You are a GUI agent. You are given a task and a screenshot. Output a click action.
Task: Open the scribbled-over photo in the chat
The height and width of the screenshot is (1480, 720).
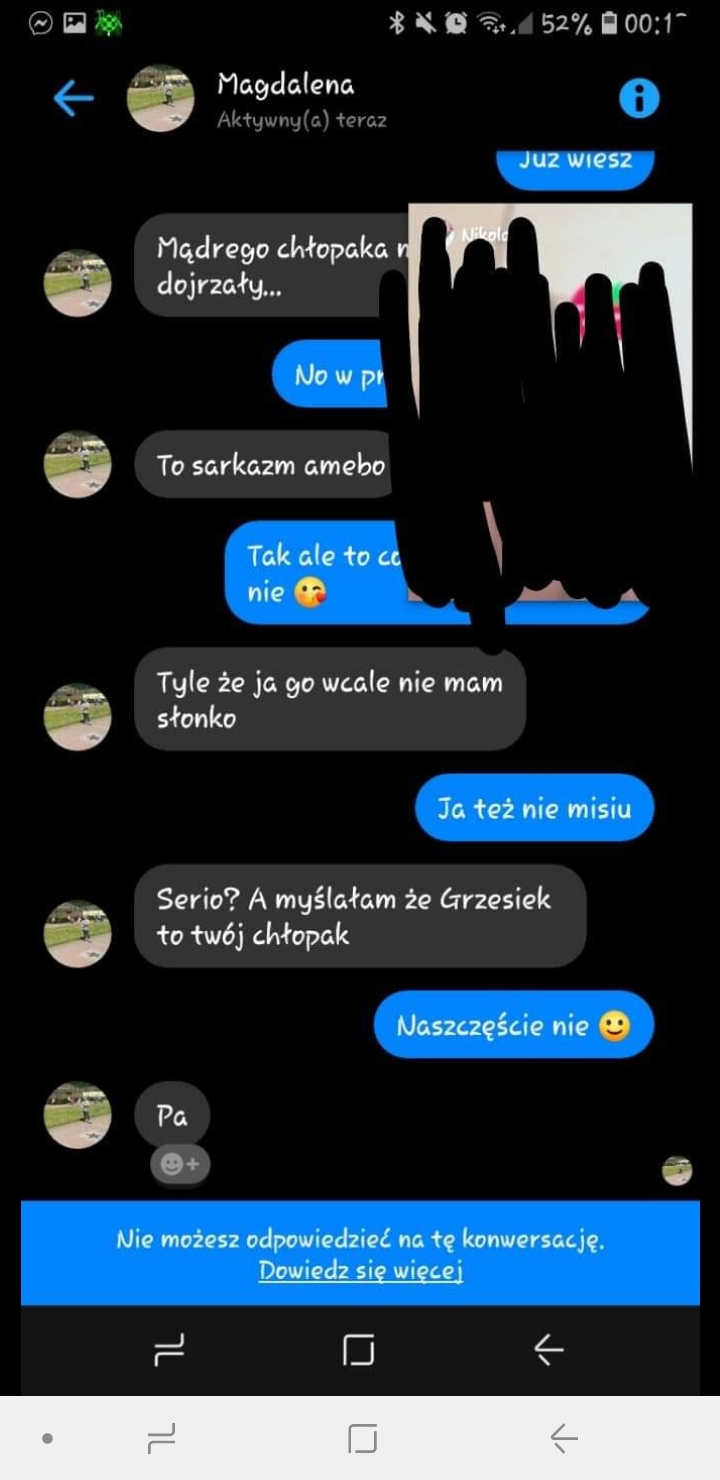(550, 400)
